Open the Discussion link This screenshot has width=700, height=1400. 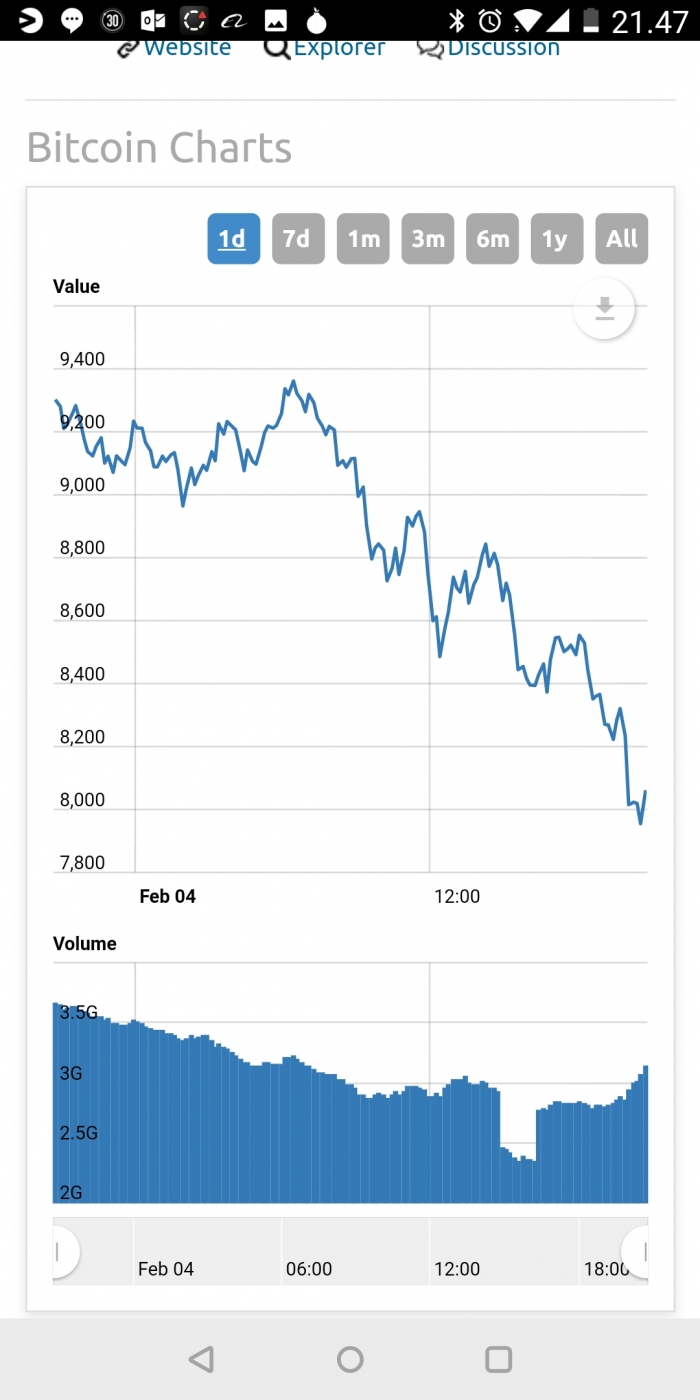[488, 48]
